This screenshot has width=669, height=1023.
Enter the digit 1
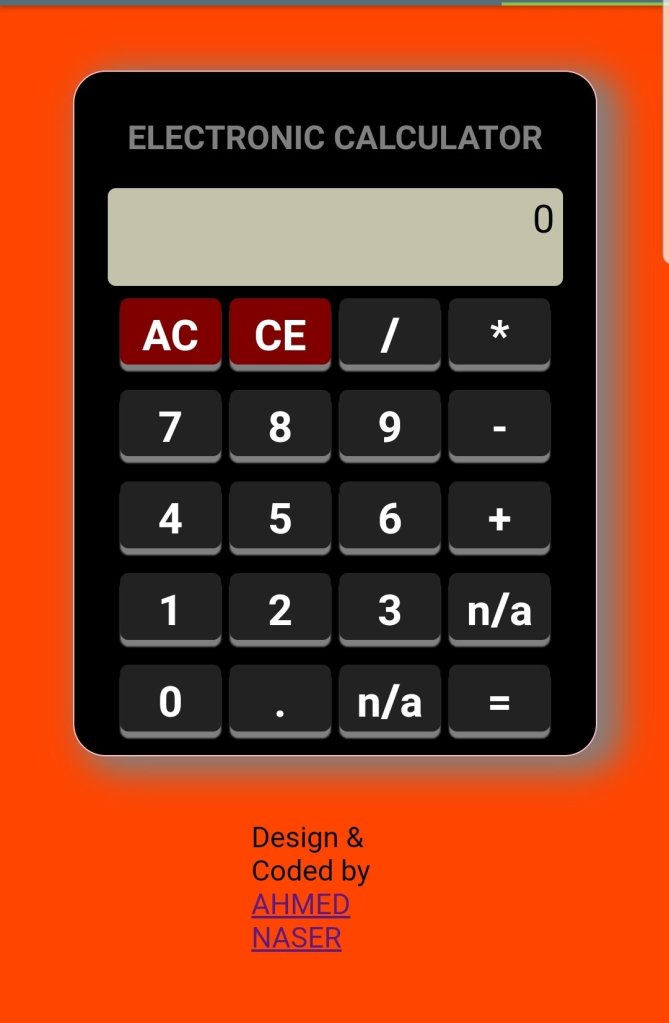point(170,609)
